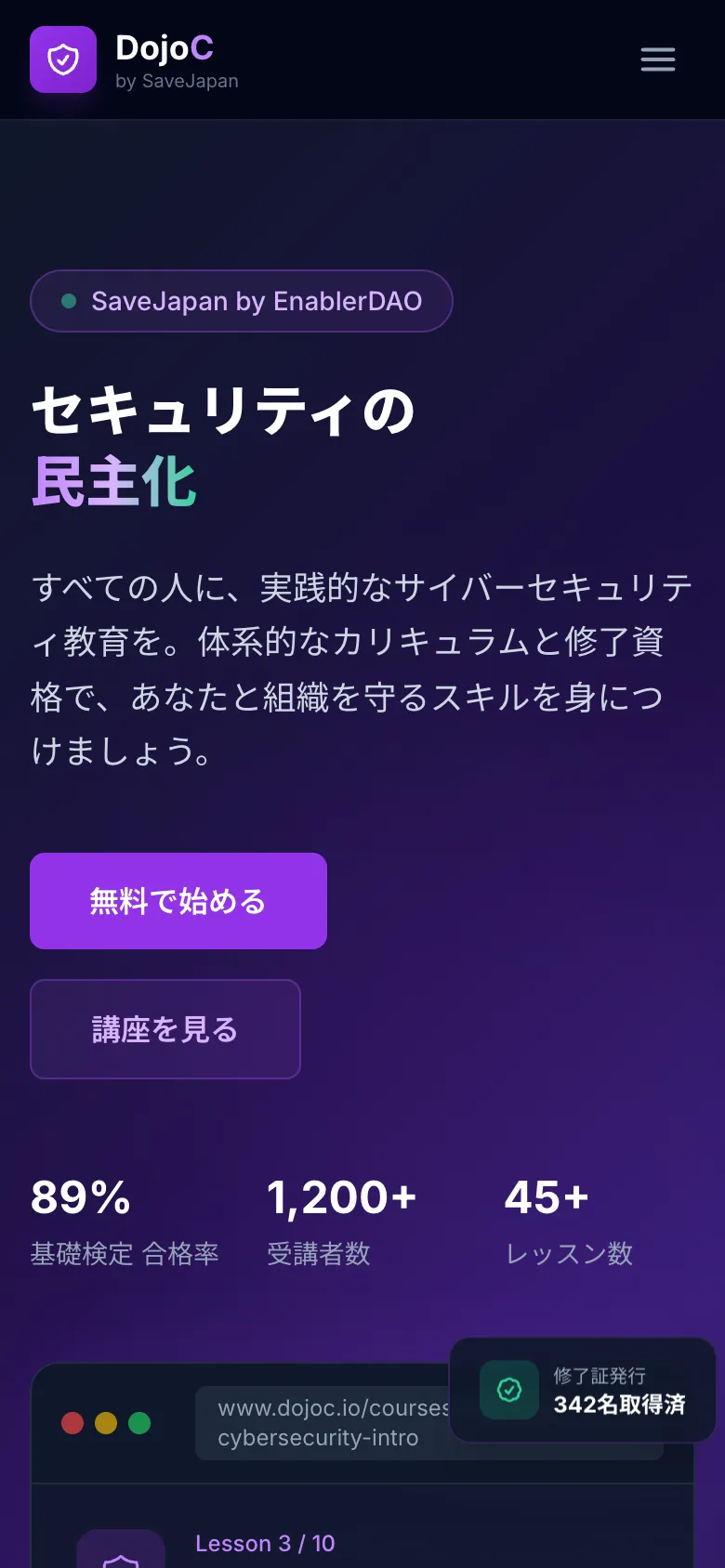Click the DojoC shield logo icon
This screenshot has height=1568, width=725.
click(x=62, y=59)
